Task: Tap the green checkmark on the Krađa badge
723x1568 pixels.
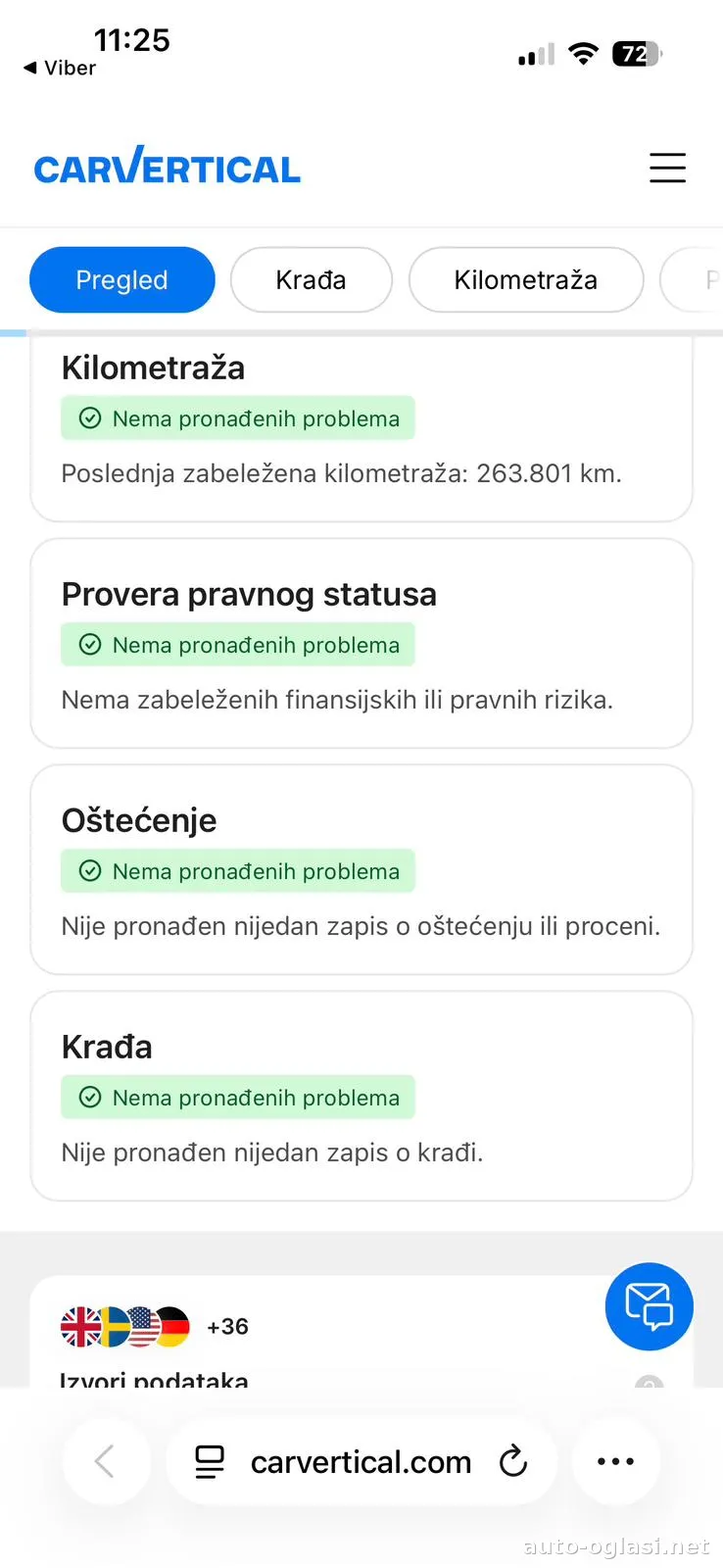Action: [90, 1097]
